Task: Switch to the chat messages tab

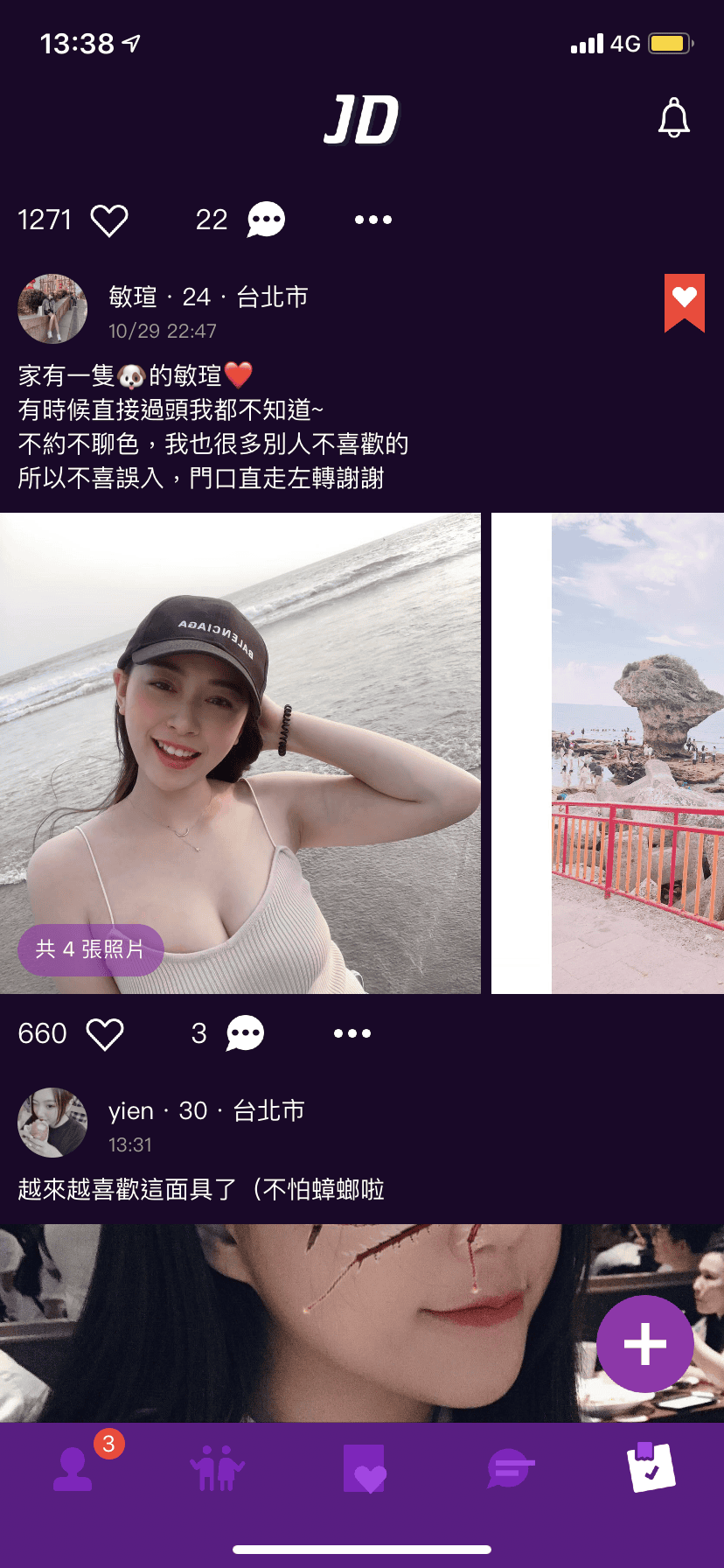Action: pyautogui.click(x=509, y=1468)
